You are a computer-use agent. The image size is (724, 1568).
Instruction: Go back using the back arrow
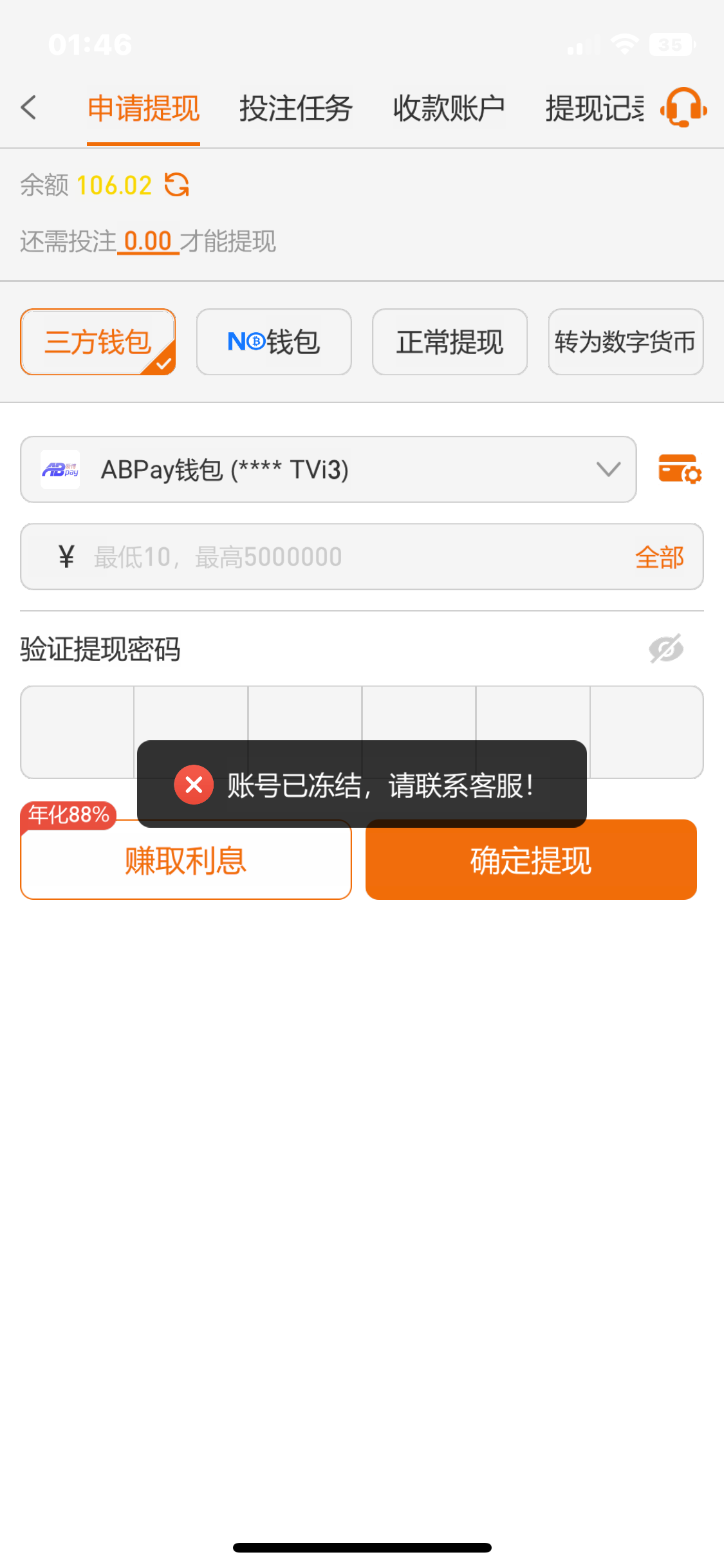point(28,108)
